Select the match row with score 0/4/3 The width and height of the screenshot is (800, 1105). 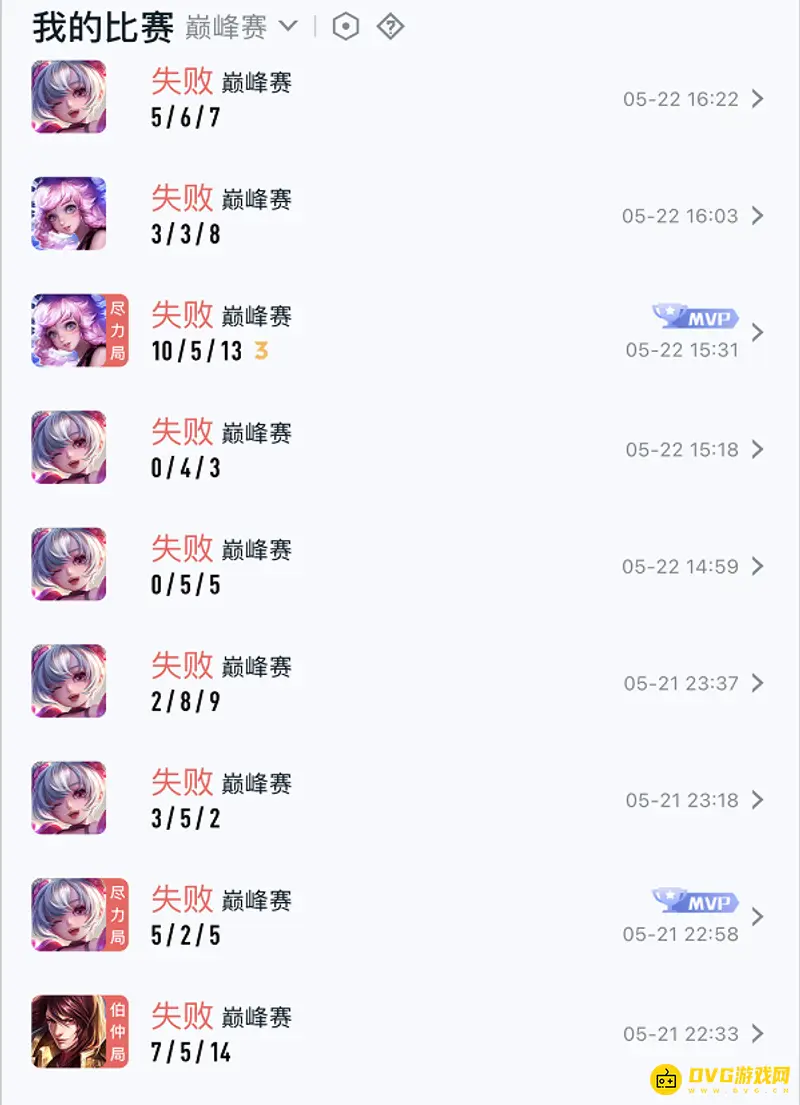point(400,449)
